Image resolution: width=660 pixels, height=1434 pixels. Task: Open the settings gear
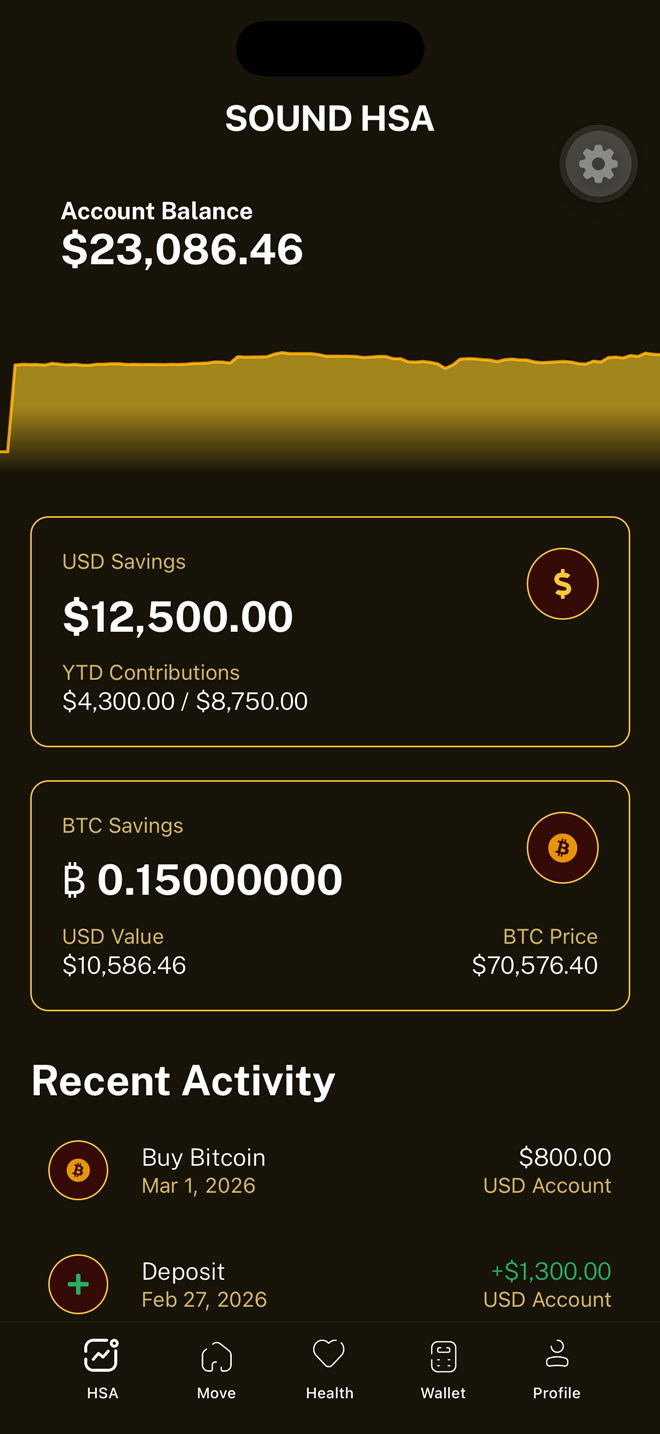point(598,164)
